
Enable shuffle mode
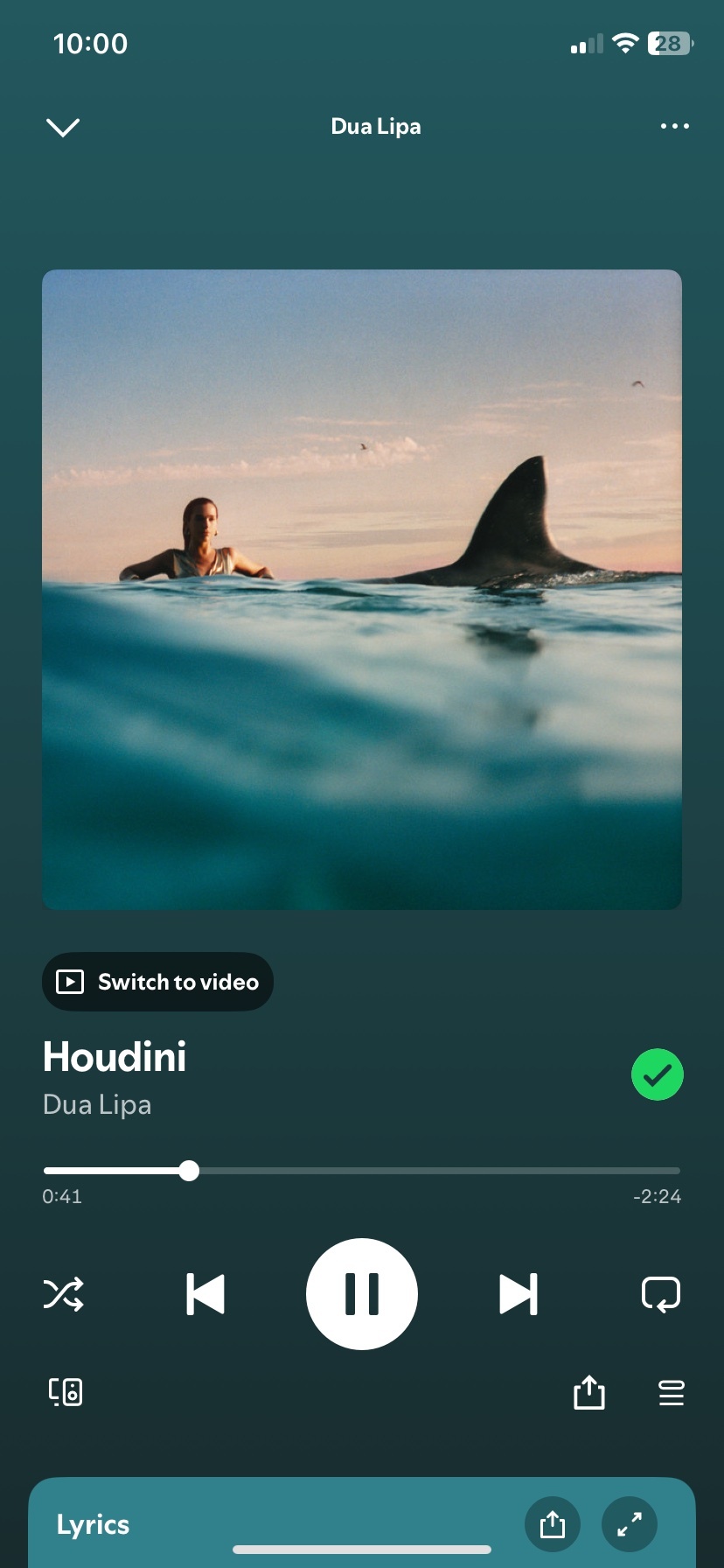click(64, 1294)
